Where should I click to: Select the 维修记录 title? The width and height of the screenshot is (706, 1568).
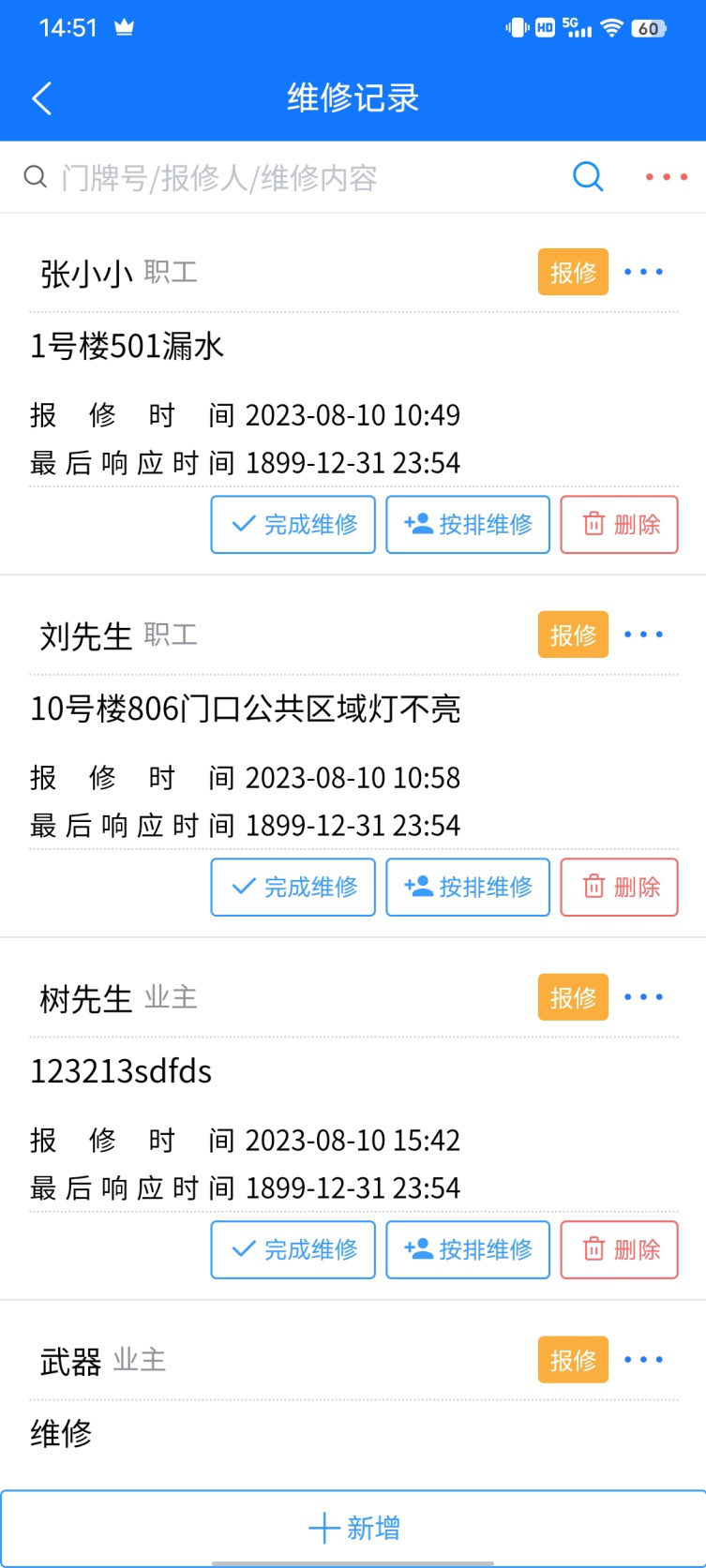tap(353, 97)
